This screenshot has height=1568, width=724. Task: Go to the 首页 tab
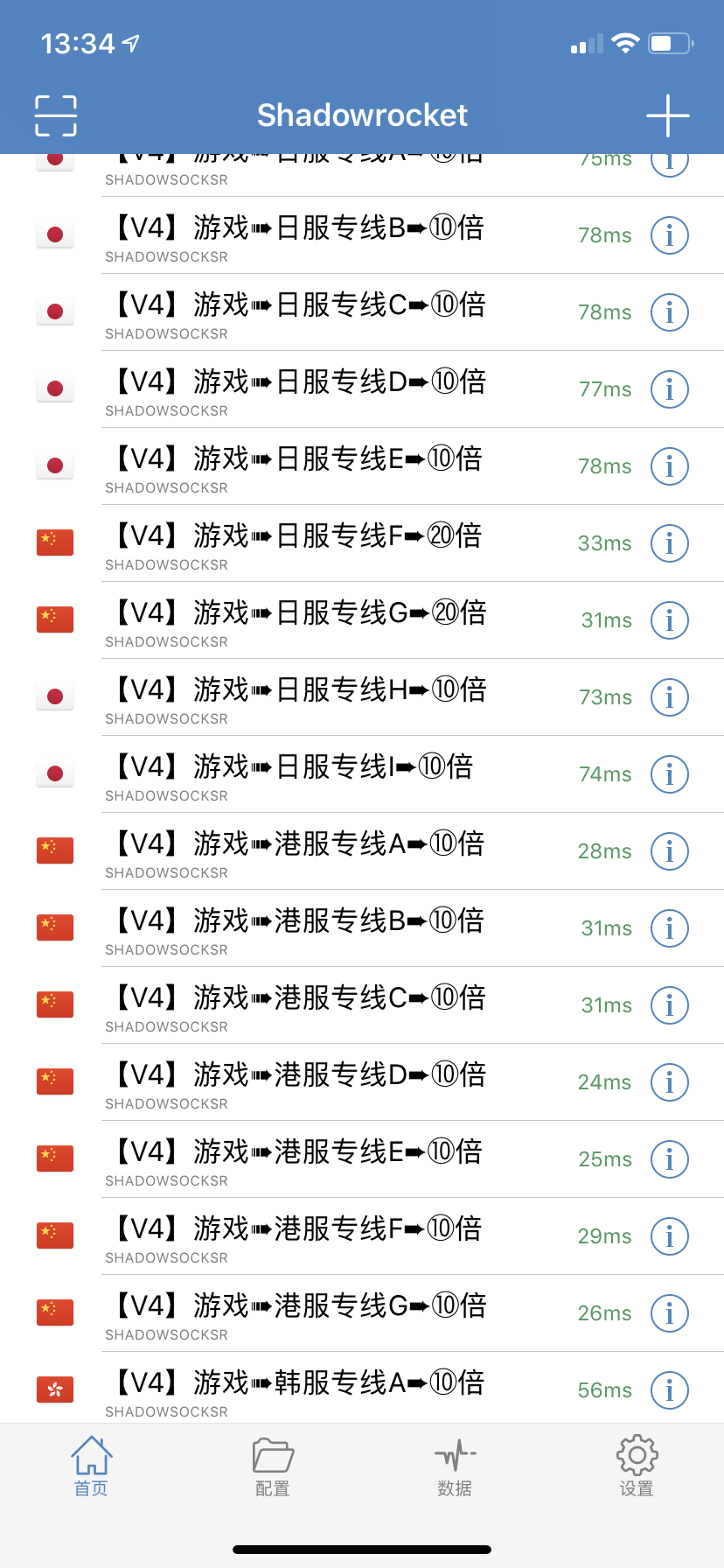coord(91,1466)
